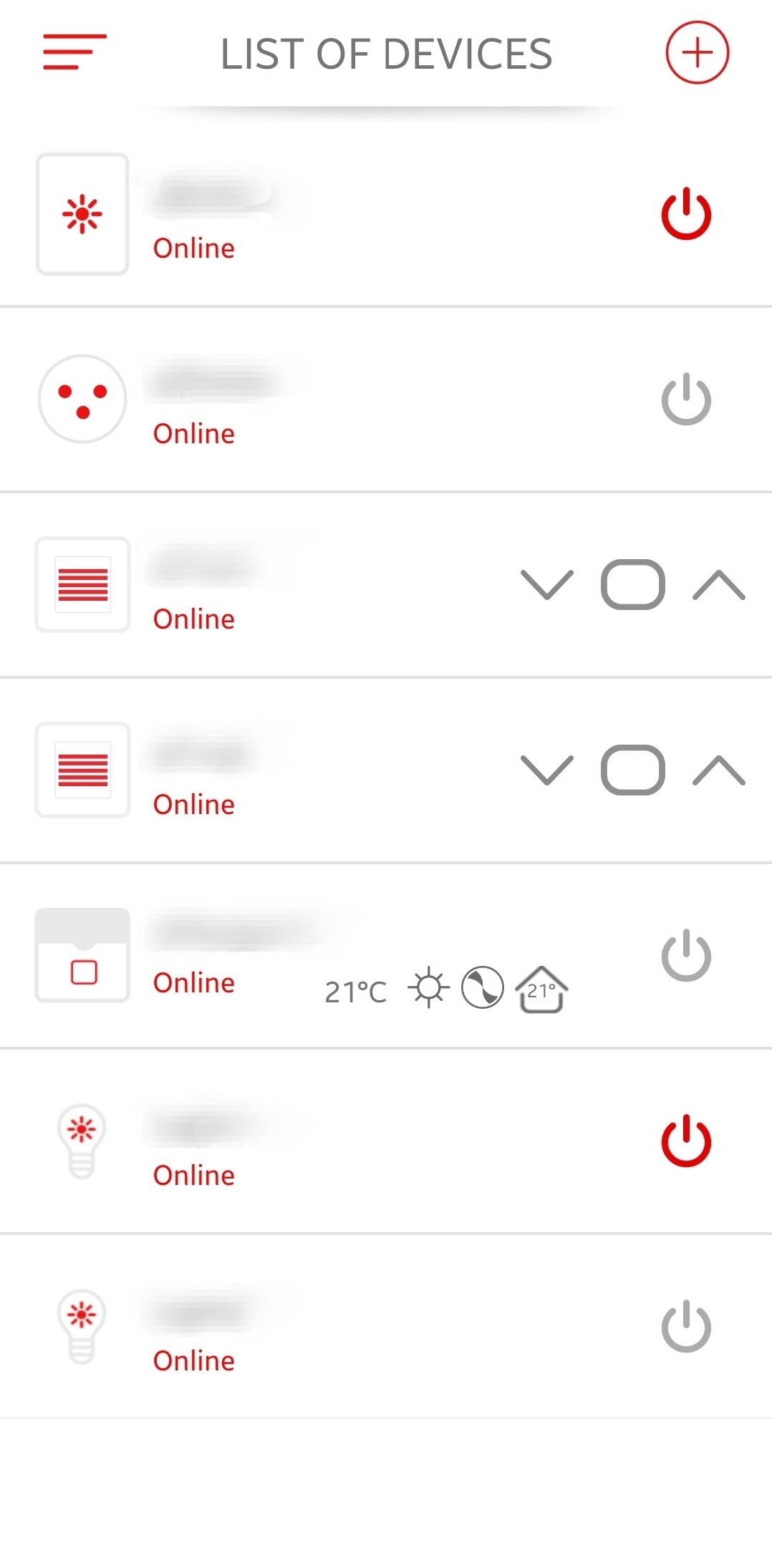Turn on the power socket device
The image size is (772, 1568).
(685, 399)
